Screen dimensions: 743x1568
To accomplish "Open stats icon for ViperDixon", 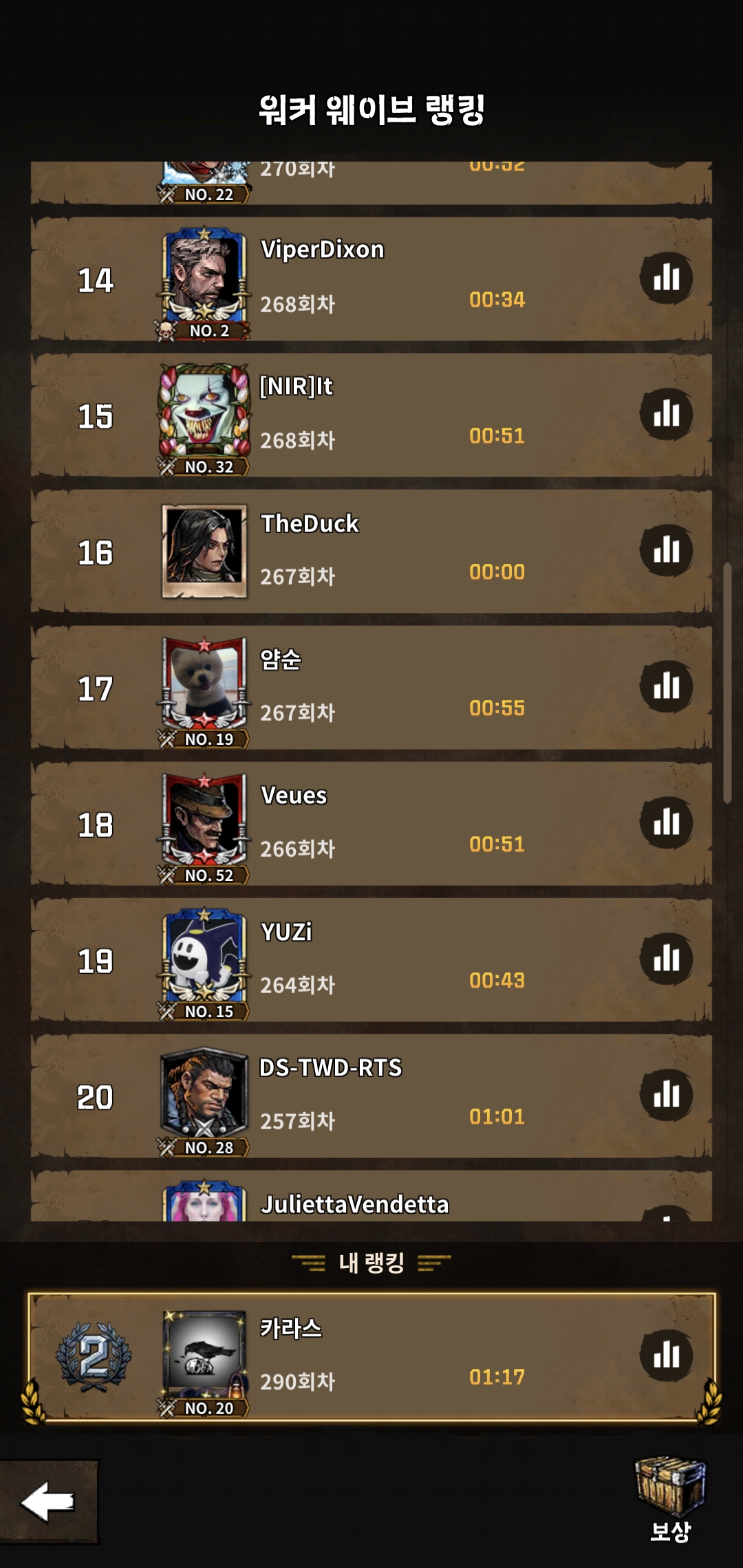I will click(x=666, y=278).
